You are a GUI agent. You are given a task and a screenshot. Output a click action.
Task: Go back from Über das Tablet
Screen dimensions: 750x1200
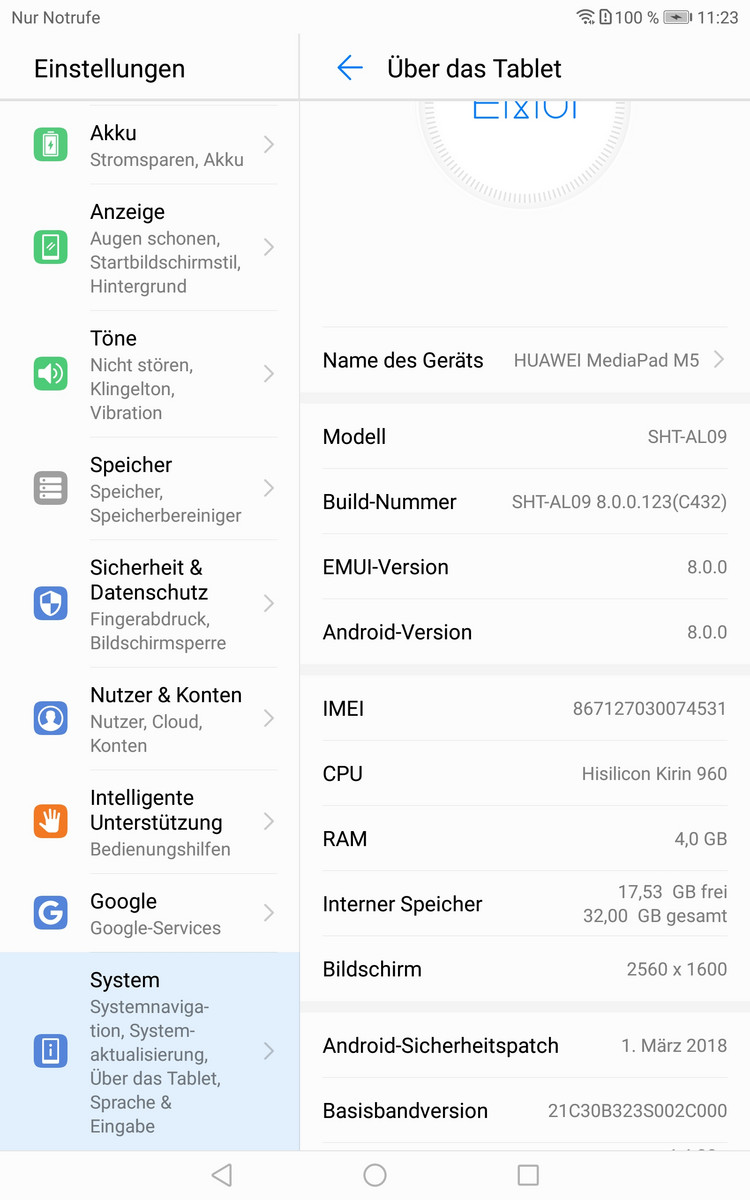tap(350, 68)
